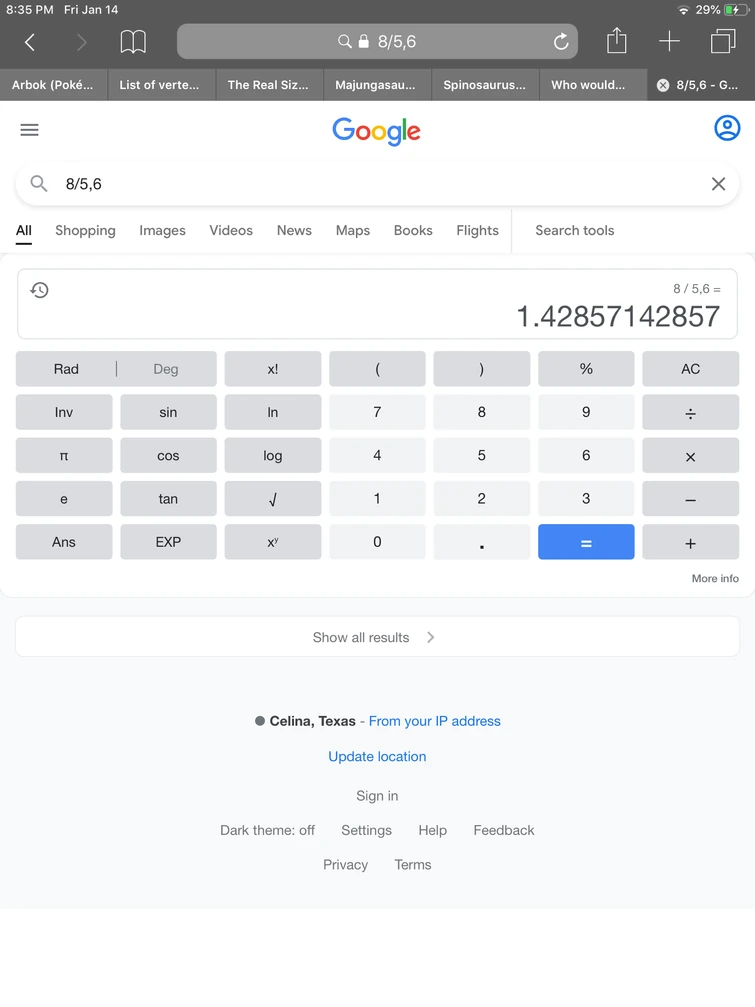Open the browser share button

tap(617, 41)
